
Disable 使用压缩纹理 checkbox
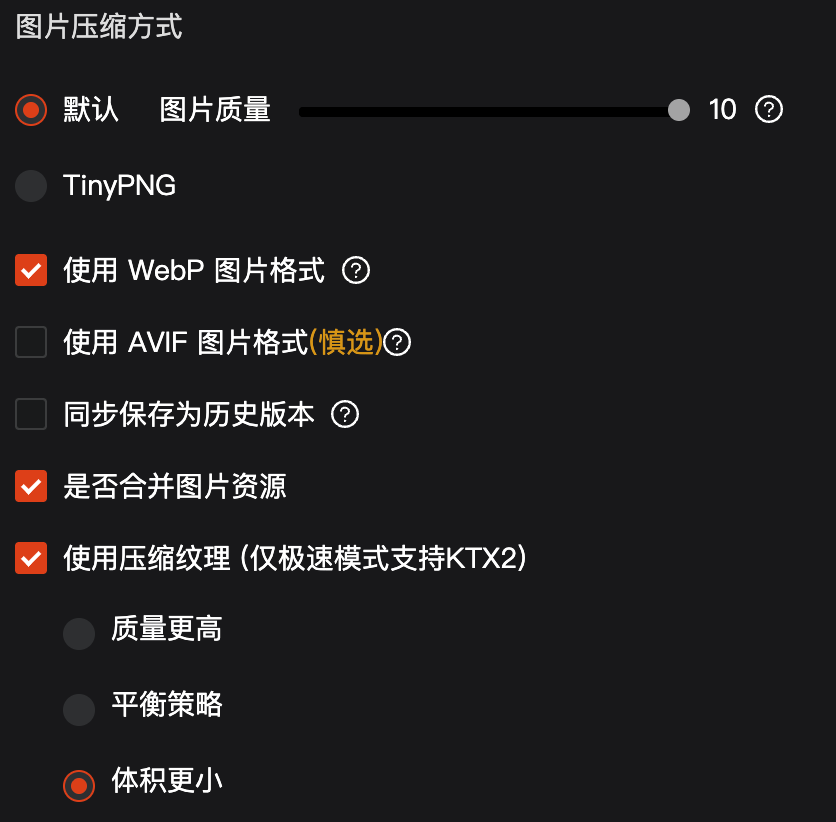[31, 558]
